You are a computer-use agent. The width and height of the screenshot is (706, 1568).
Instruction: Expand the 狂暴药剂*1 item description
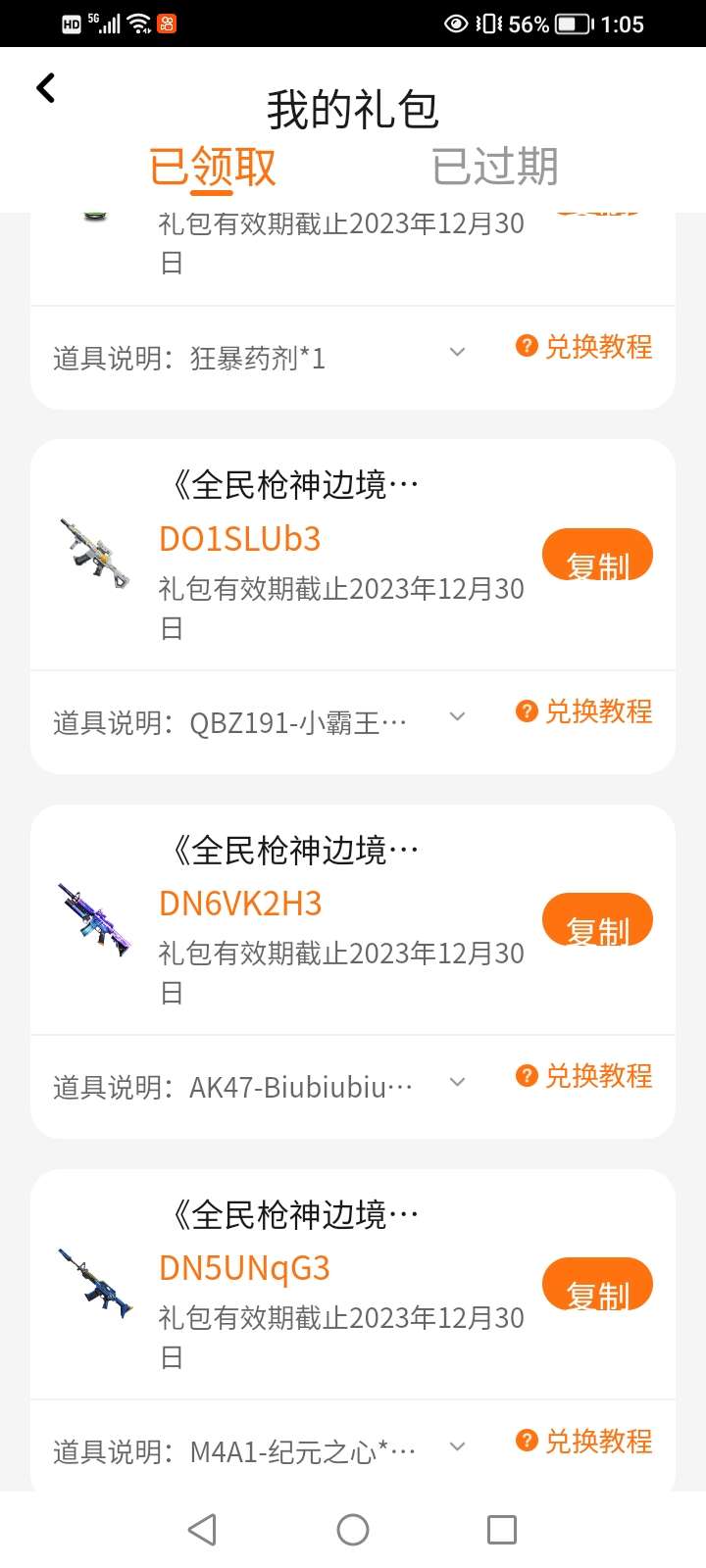point(457,353)
